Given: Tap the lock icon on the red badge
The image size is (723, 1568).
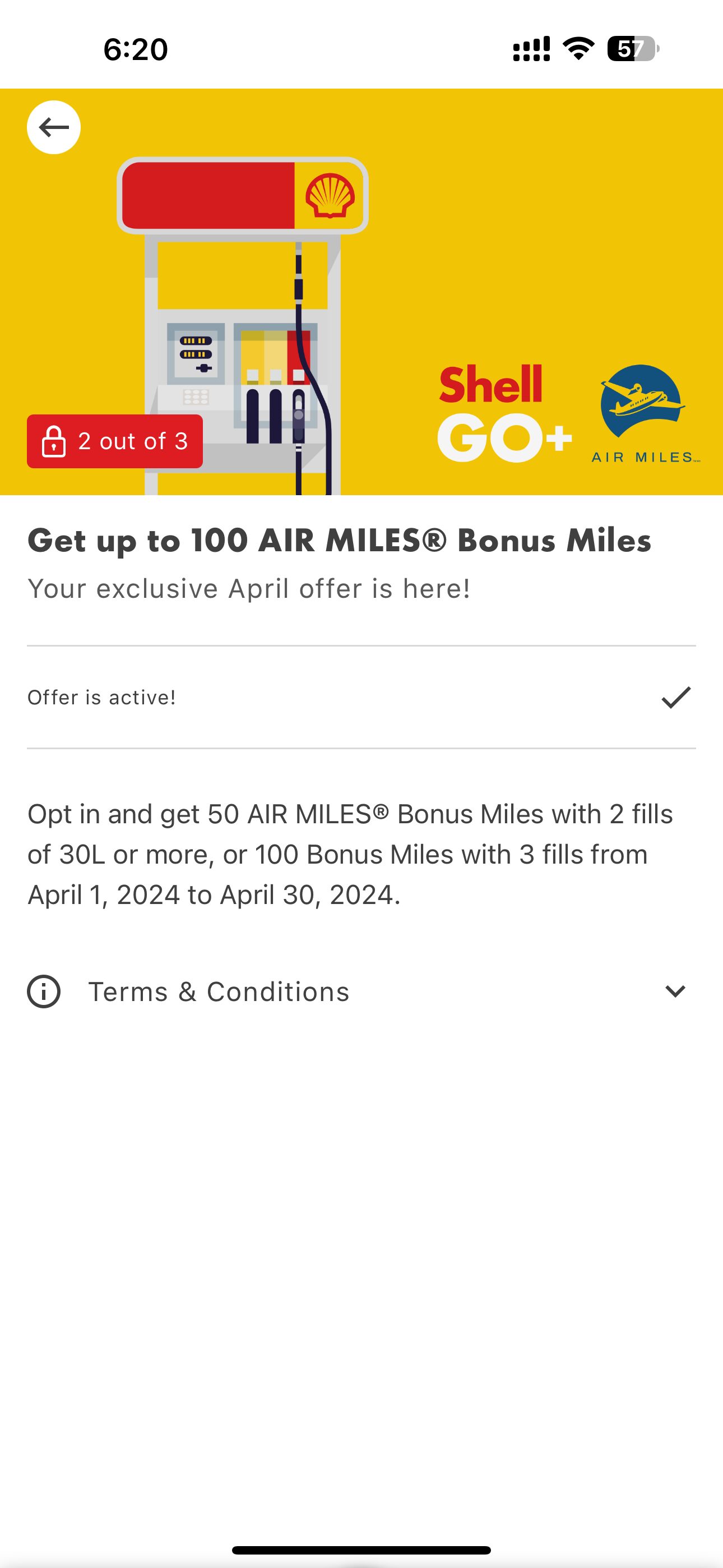Looking at the screenshot, I should pyautogui.click(x=54, y=441).
